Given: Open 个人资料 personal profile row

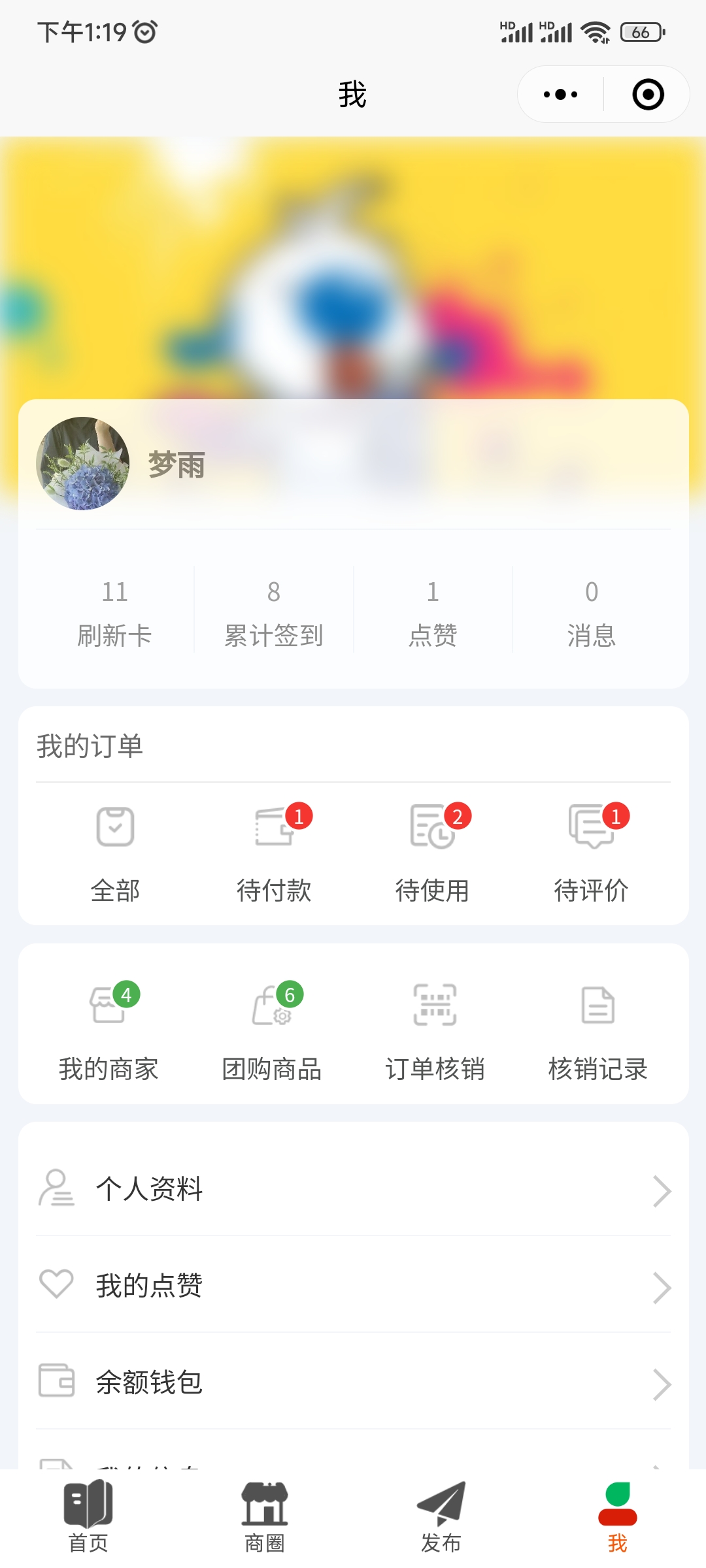Looking at the screenshot, I should 353,1189.
